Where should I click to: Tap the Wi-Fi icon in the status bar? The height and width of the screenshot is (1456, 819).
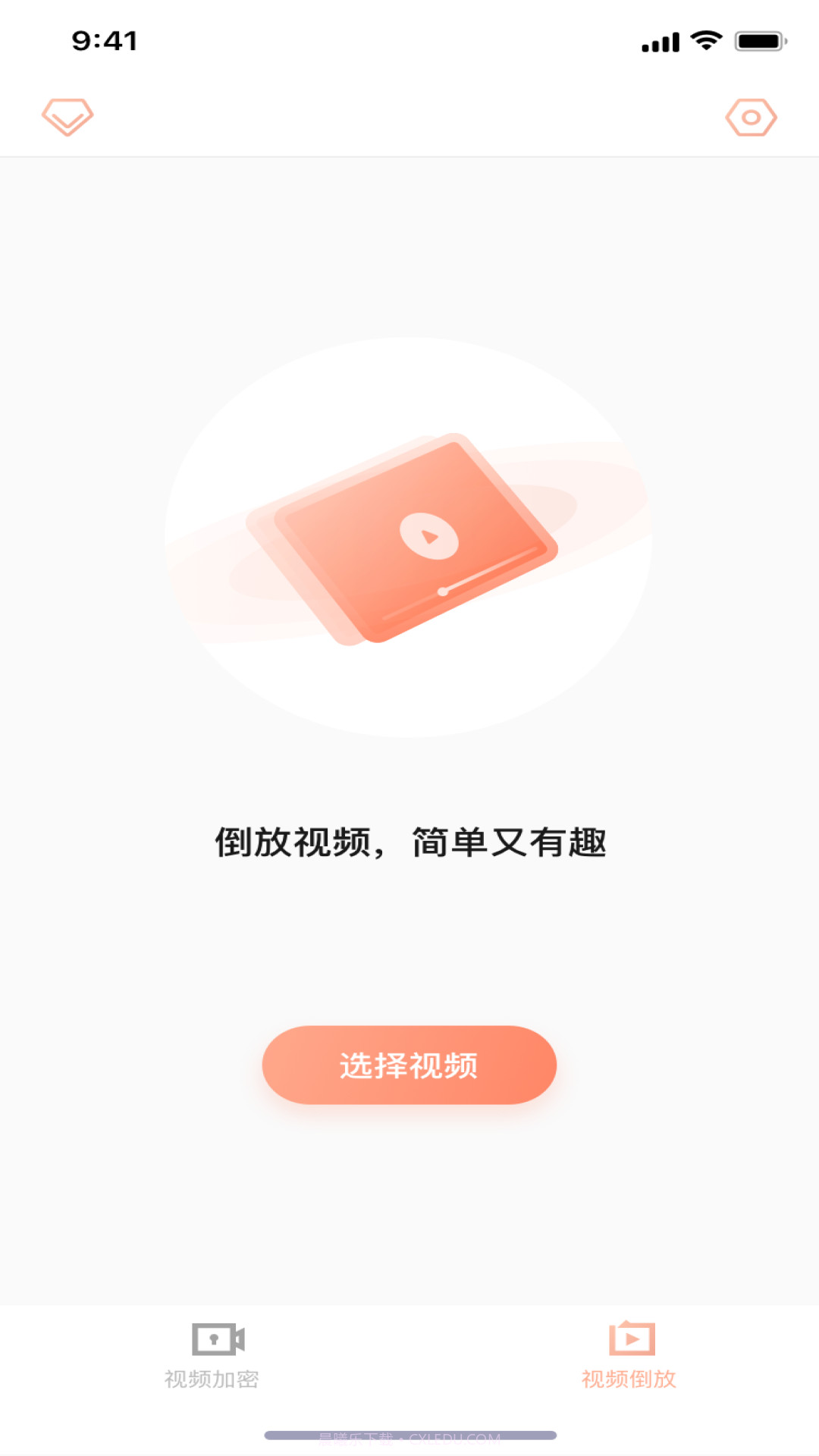click(x=707, y=39)
